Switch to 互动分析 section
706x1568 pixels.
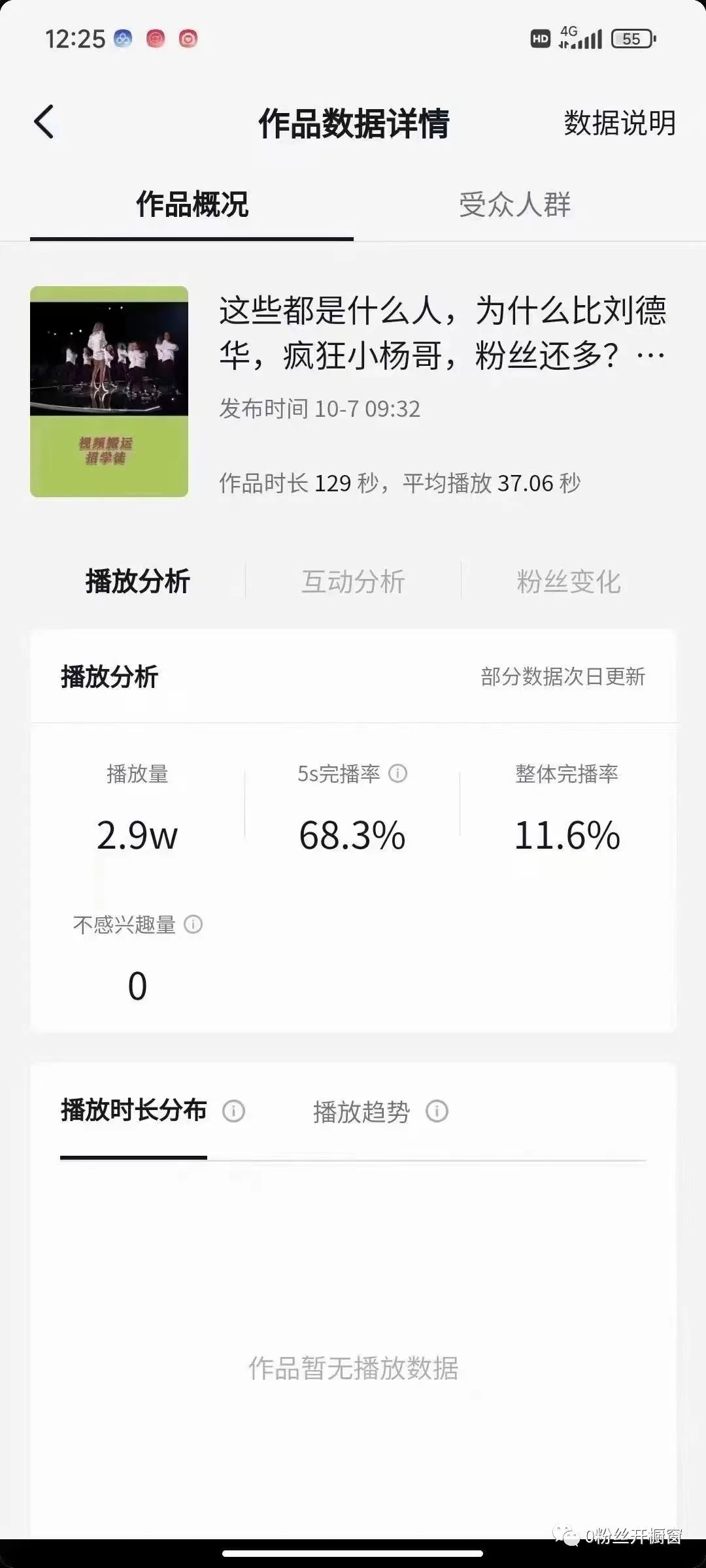[353, 581]
